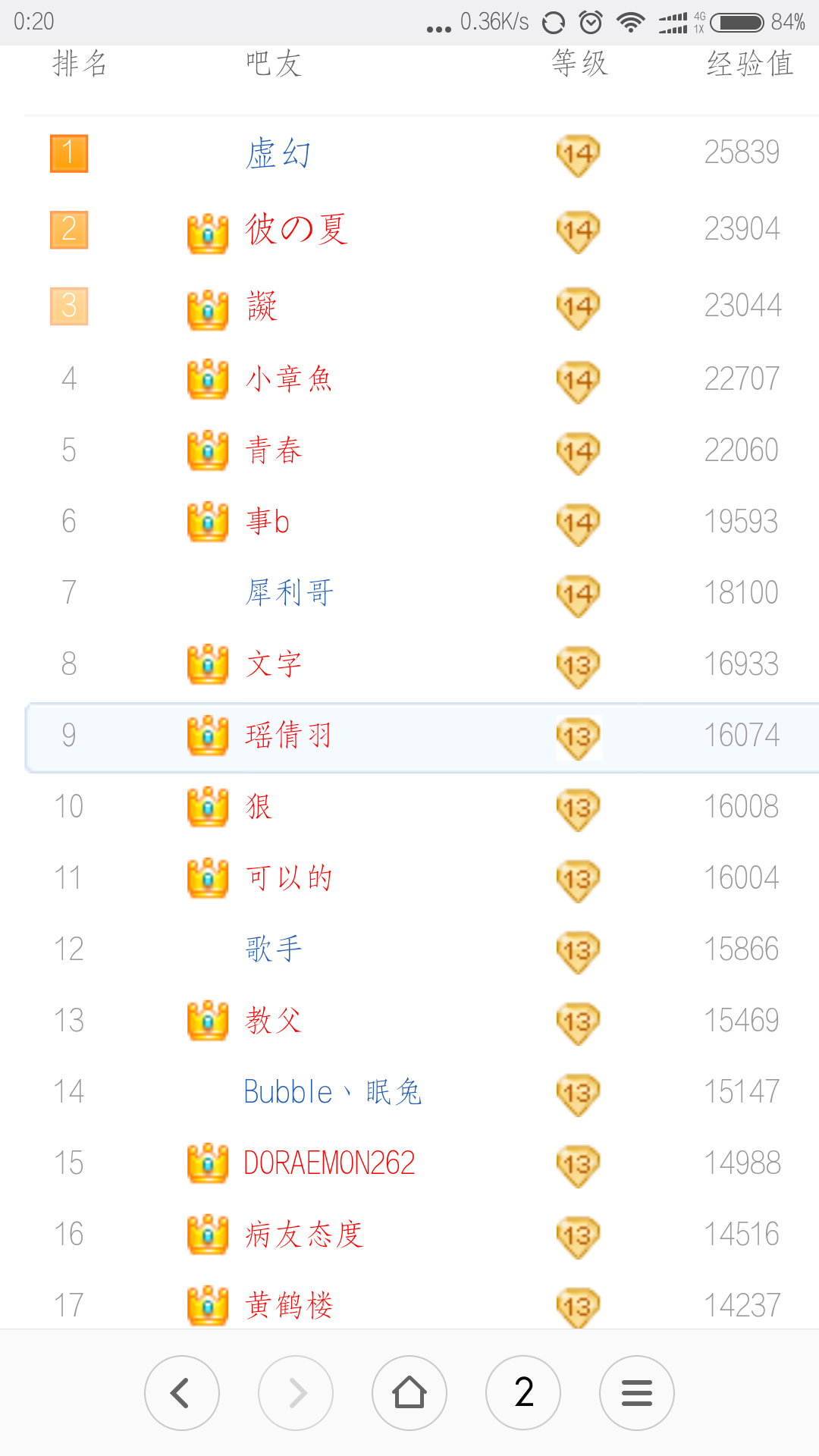Screen dimensions: 819x1456
Task: Open the browser menu
Action: [636, 1393]
